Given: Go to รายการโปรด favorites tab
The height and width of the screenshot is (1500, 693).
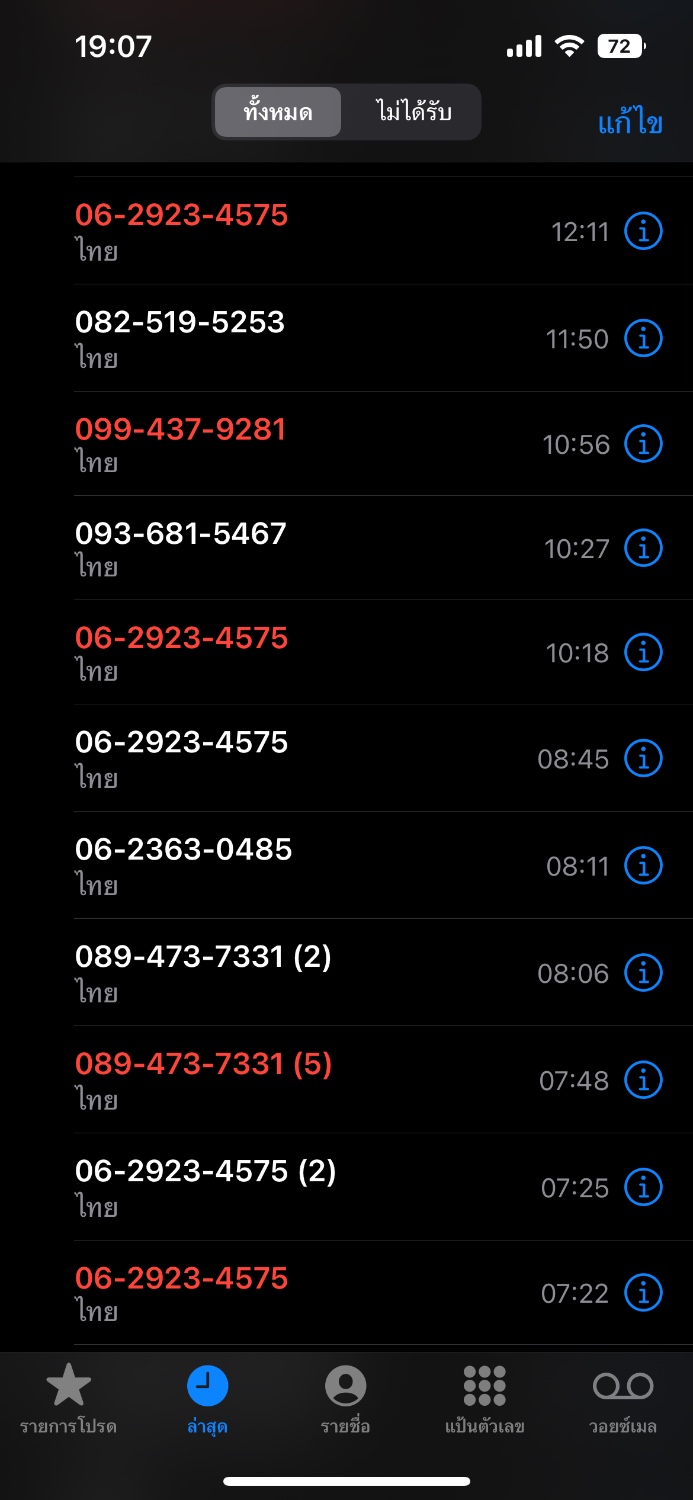Looking at the screenshot, I should coord(68,1398).
